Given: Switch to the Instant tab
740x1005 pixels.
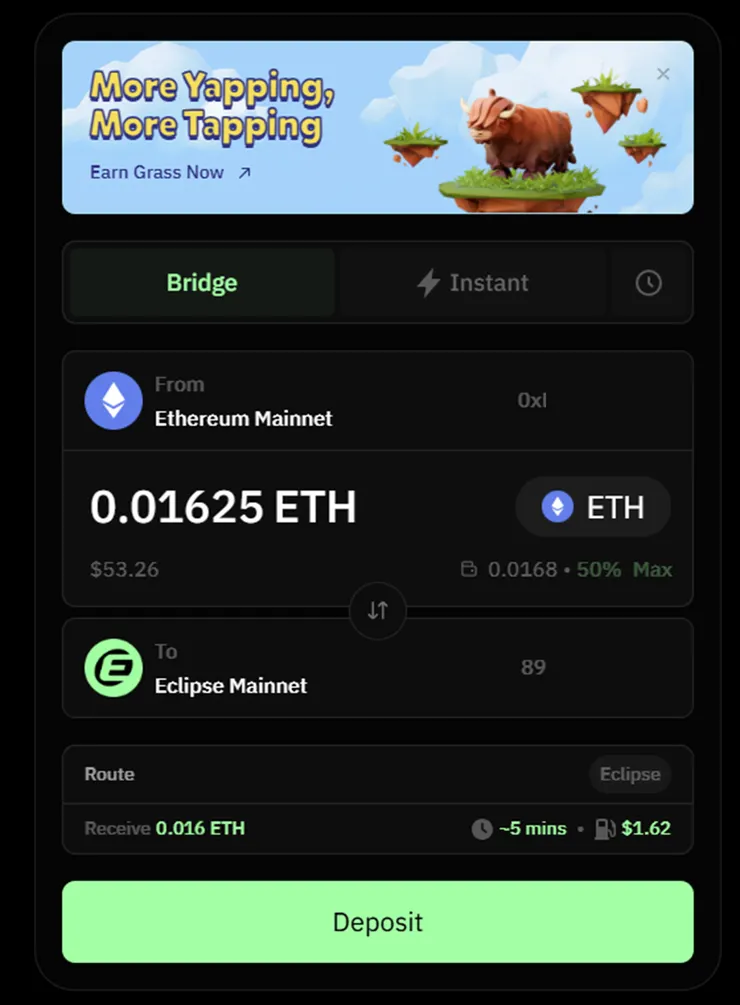Looking at the screenshot, I should (472, 283).
